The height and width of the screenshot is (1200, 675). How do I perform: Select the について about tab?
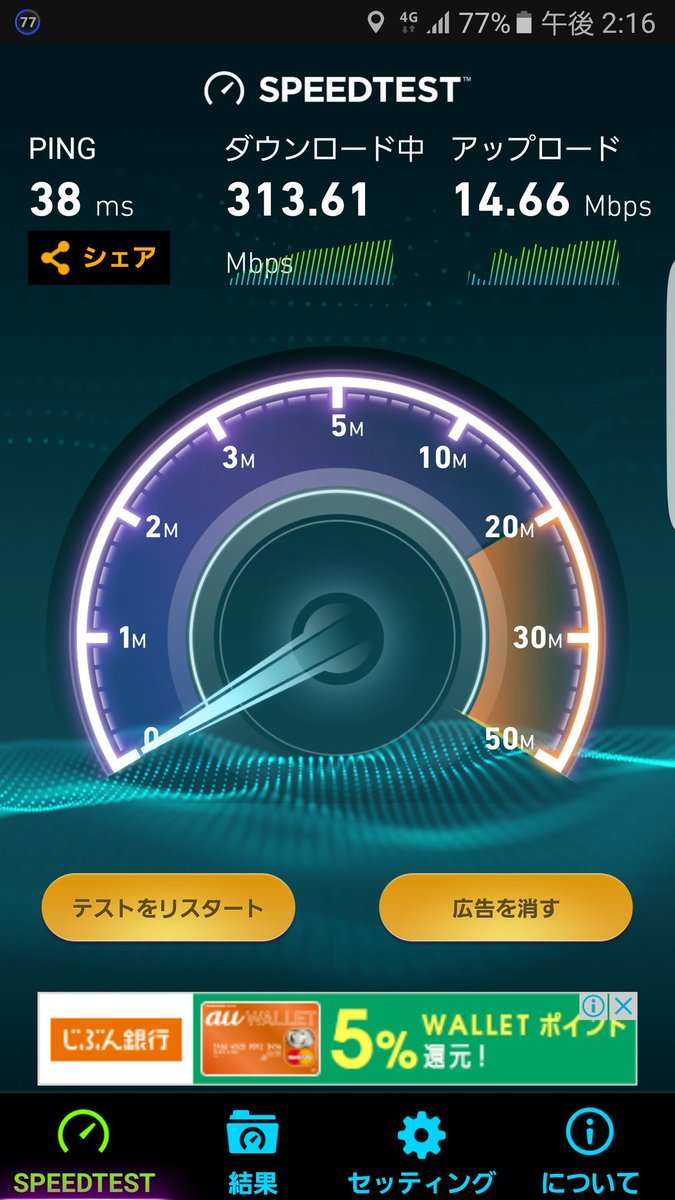point(590,1150)
